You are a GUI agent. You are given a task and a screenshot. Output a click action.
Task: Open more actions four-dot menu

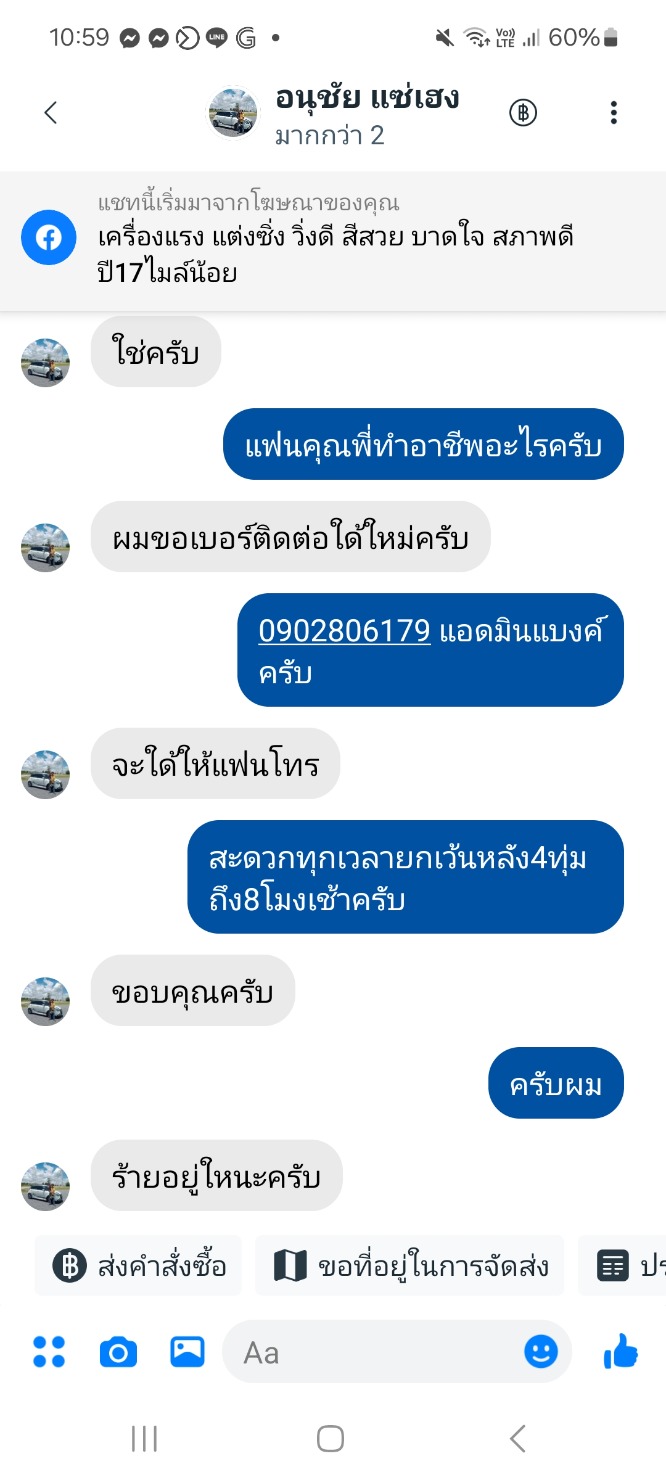pos(49,1352)
